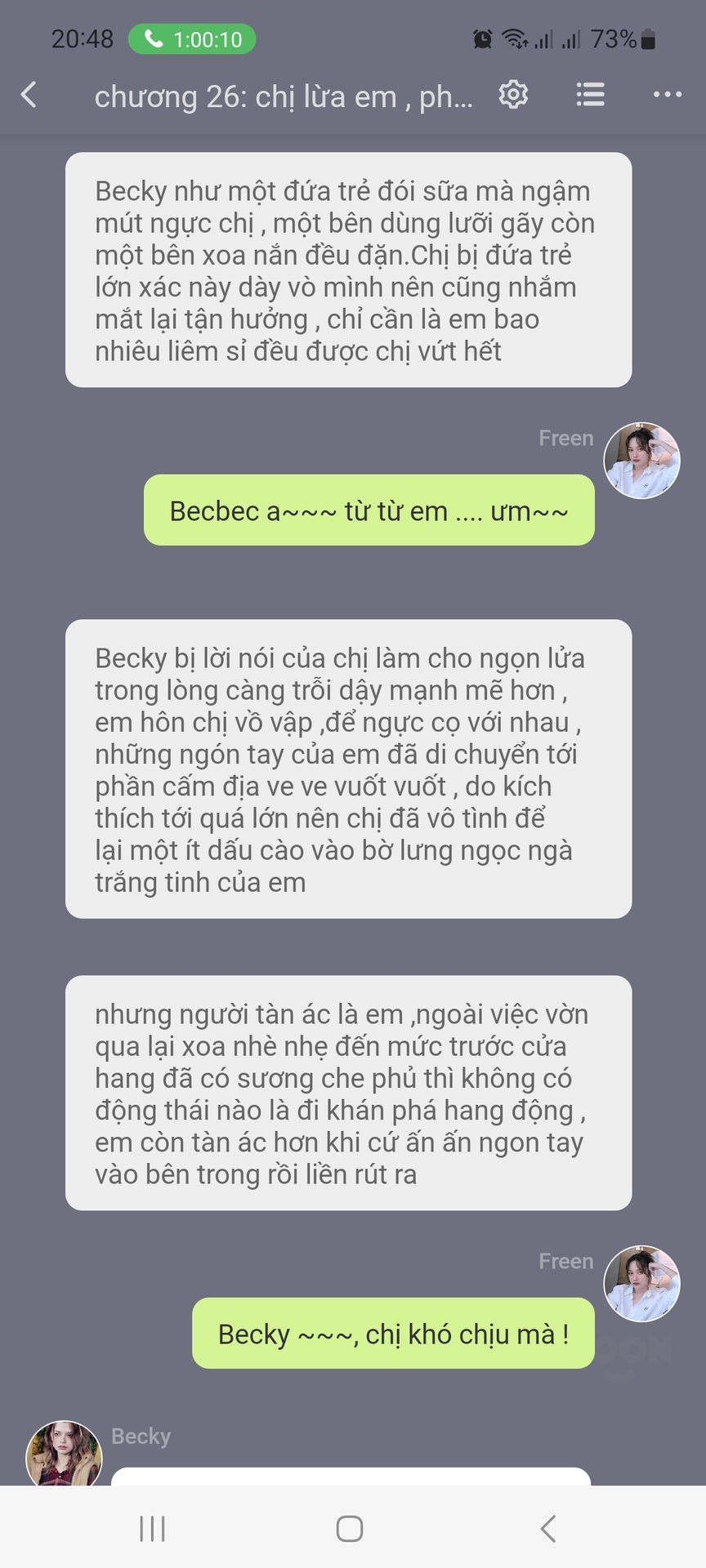Open the chapter list icon
706x1568 pixels.
[x=590, y=95]
